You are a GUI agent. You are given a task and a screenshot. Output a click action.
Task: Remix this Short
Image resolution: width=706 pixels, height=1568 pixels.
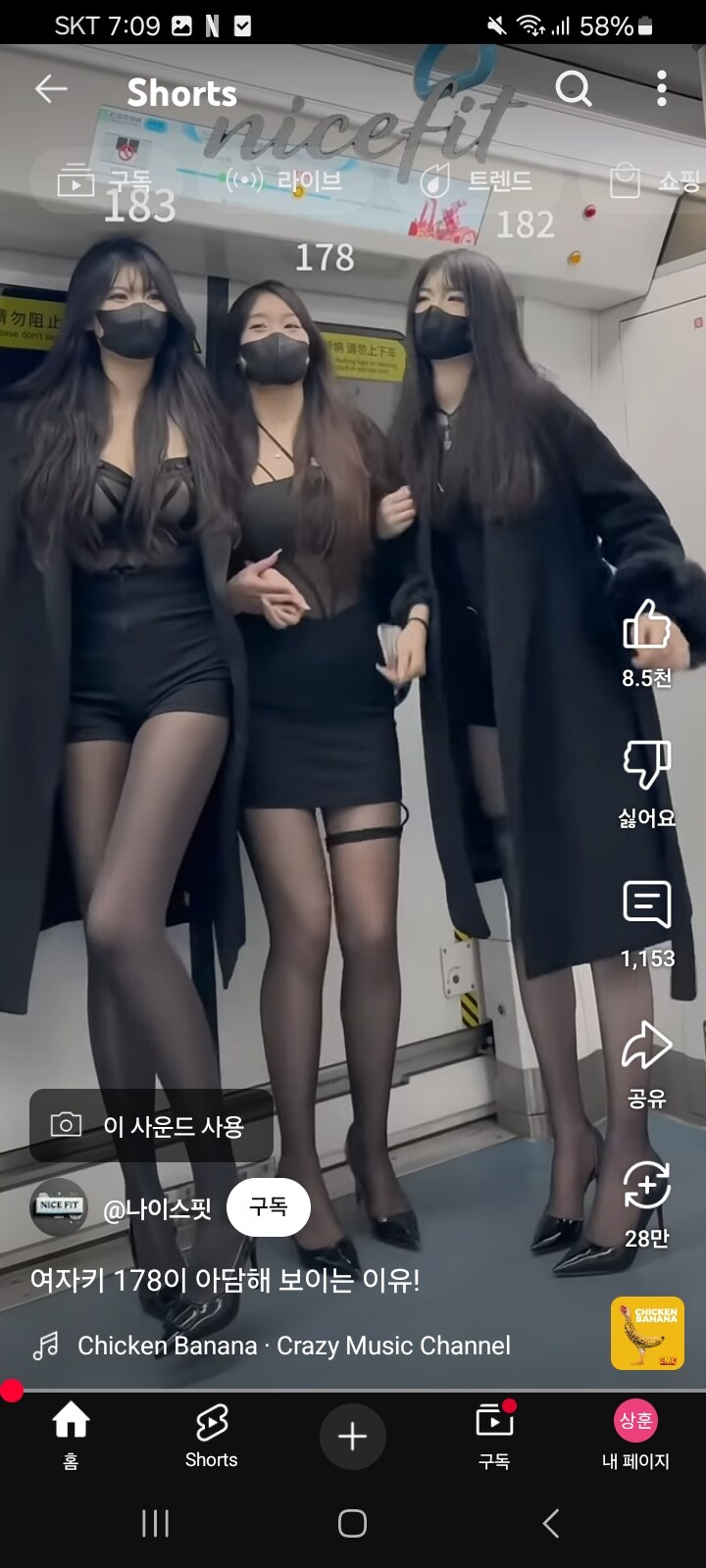[646, 1187]
